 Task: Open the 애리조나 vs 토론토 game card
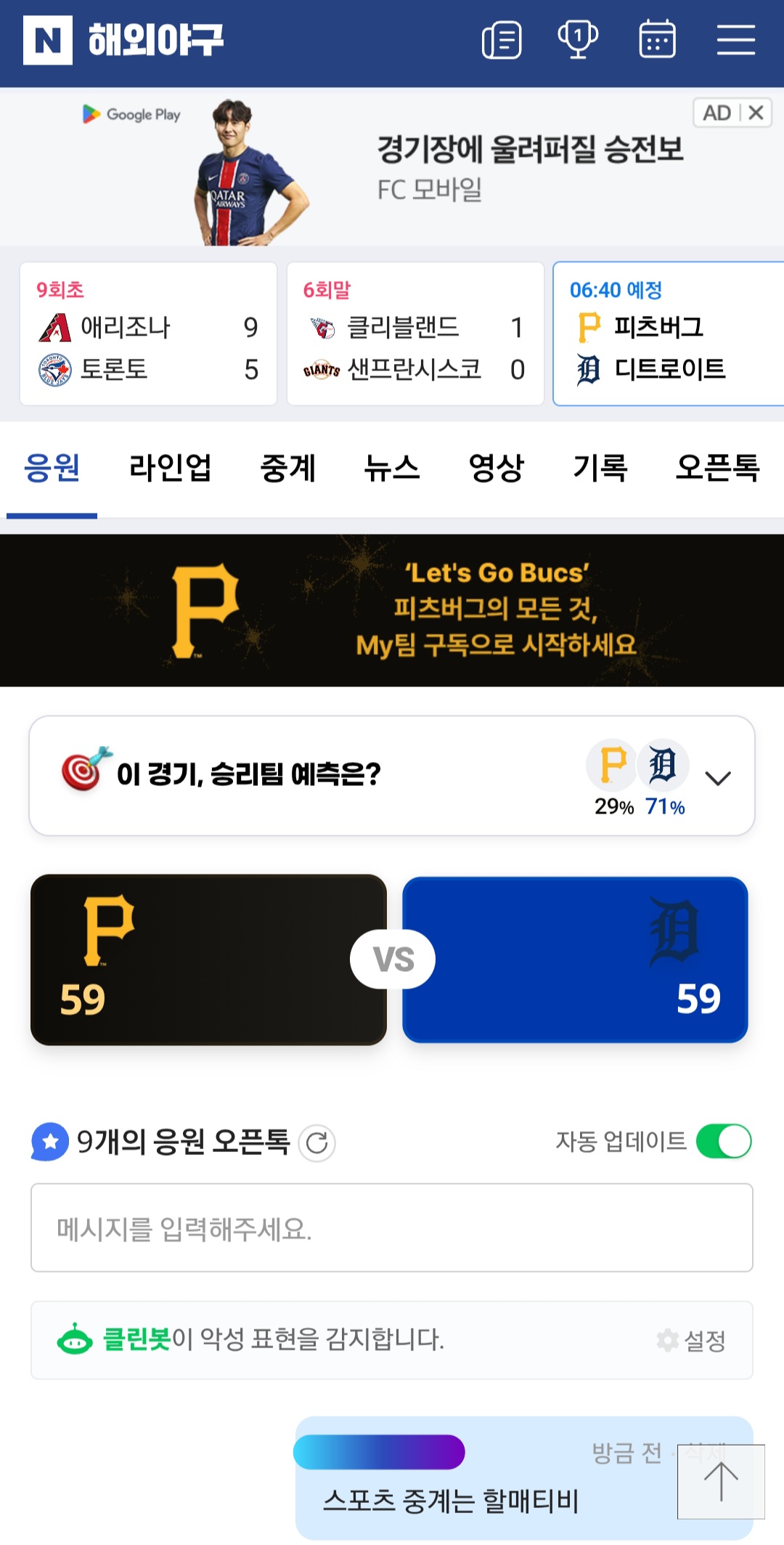click(148, 334)
